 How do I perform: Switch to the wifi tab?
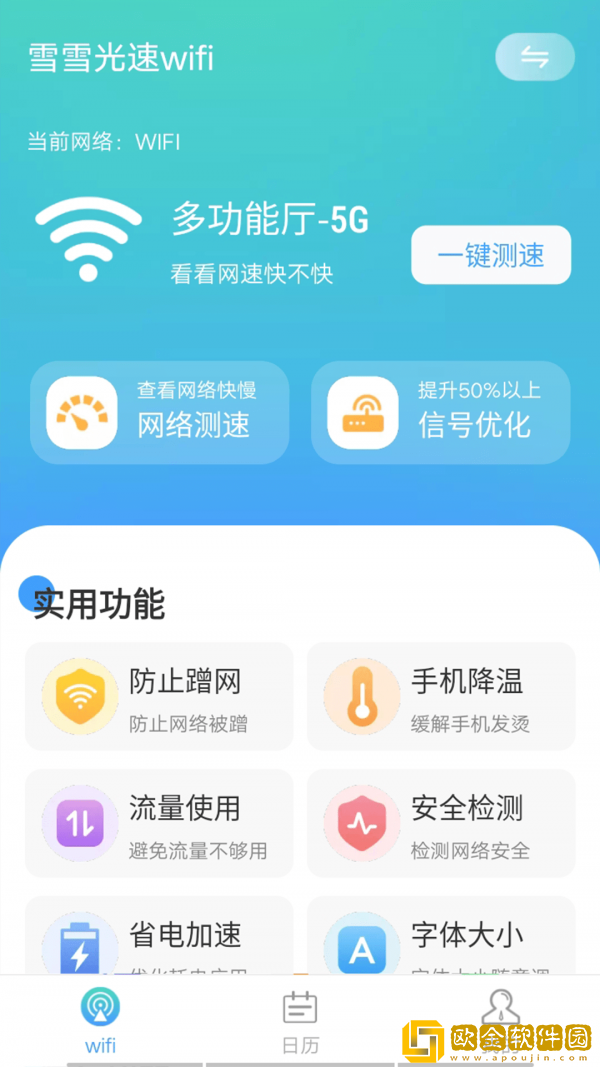click(x=100, y=1020)
